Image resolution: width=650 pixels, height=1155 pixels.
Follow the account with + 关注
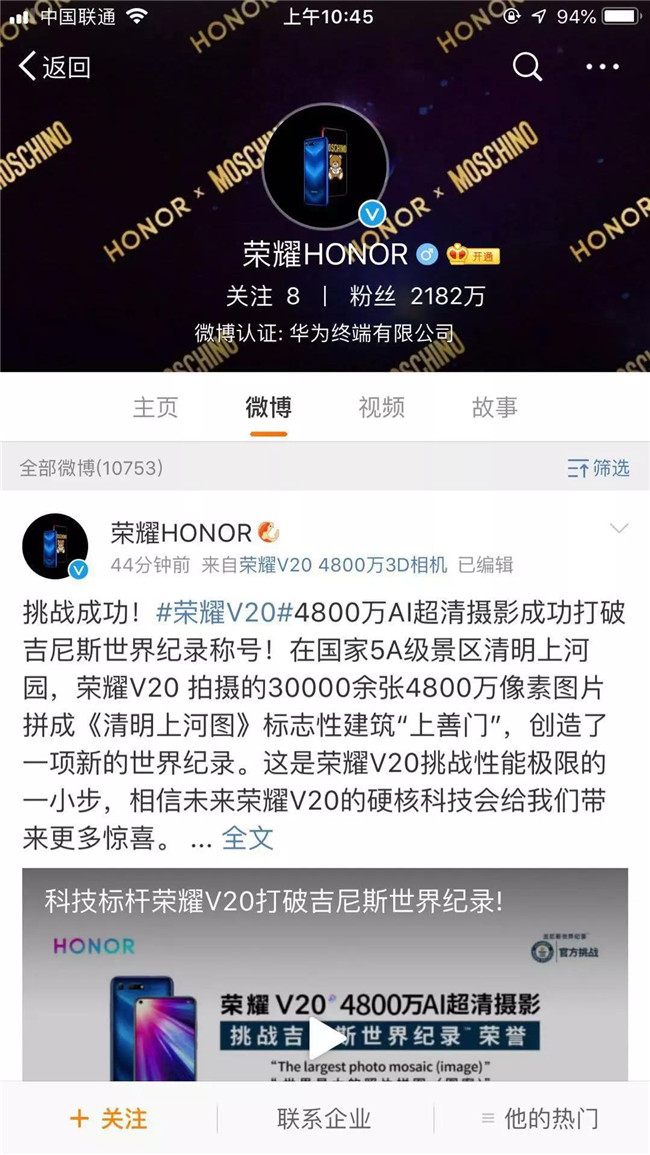coord(108,1118)
